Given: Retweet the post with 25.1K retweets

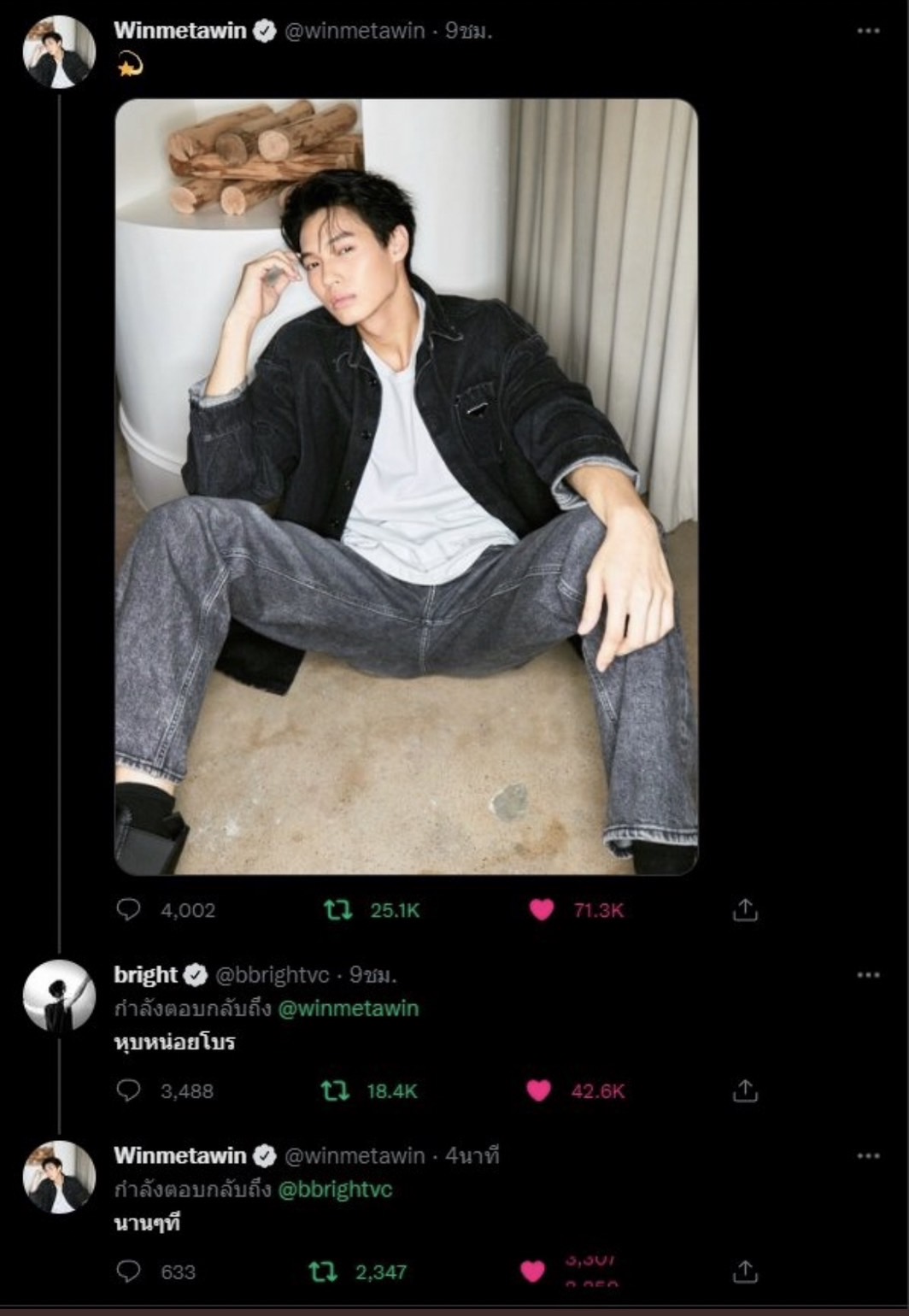Looking at the screenshot, I should (338, 910).
